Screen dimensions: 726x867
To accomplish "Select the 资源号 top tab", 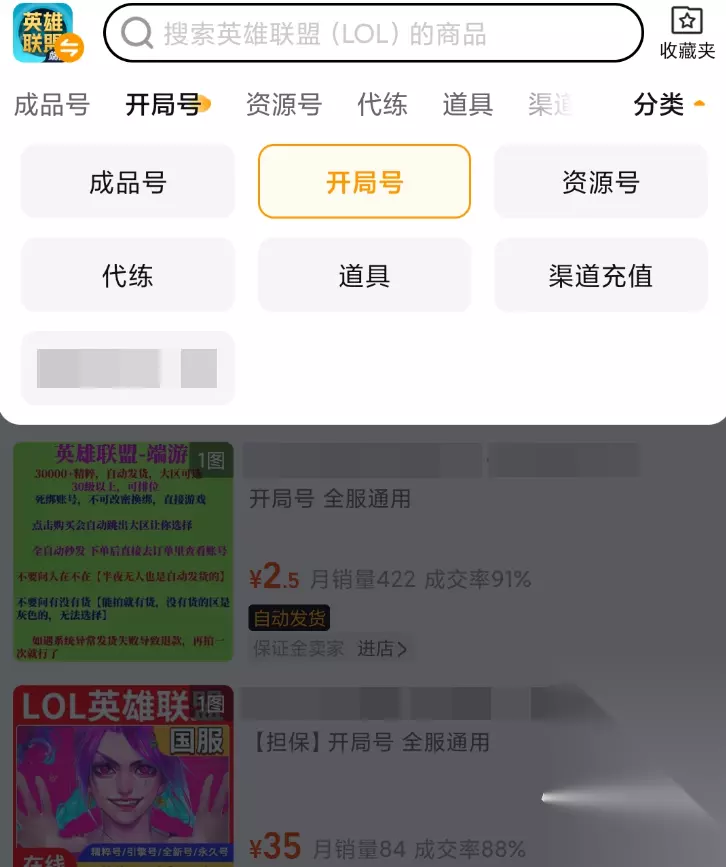I will (x=284, y=105).
